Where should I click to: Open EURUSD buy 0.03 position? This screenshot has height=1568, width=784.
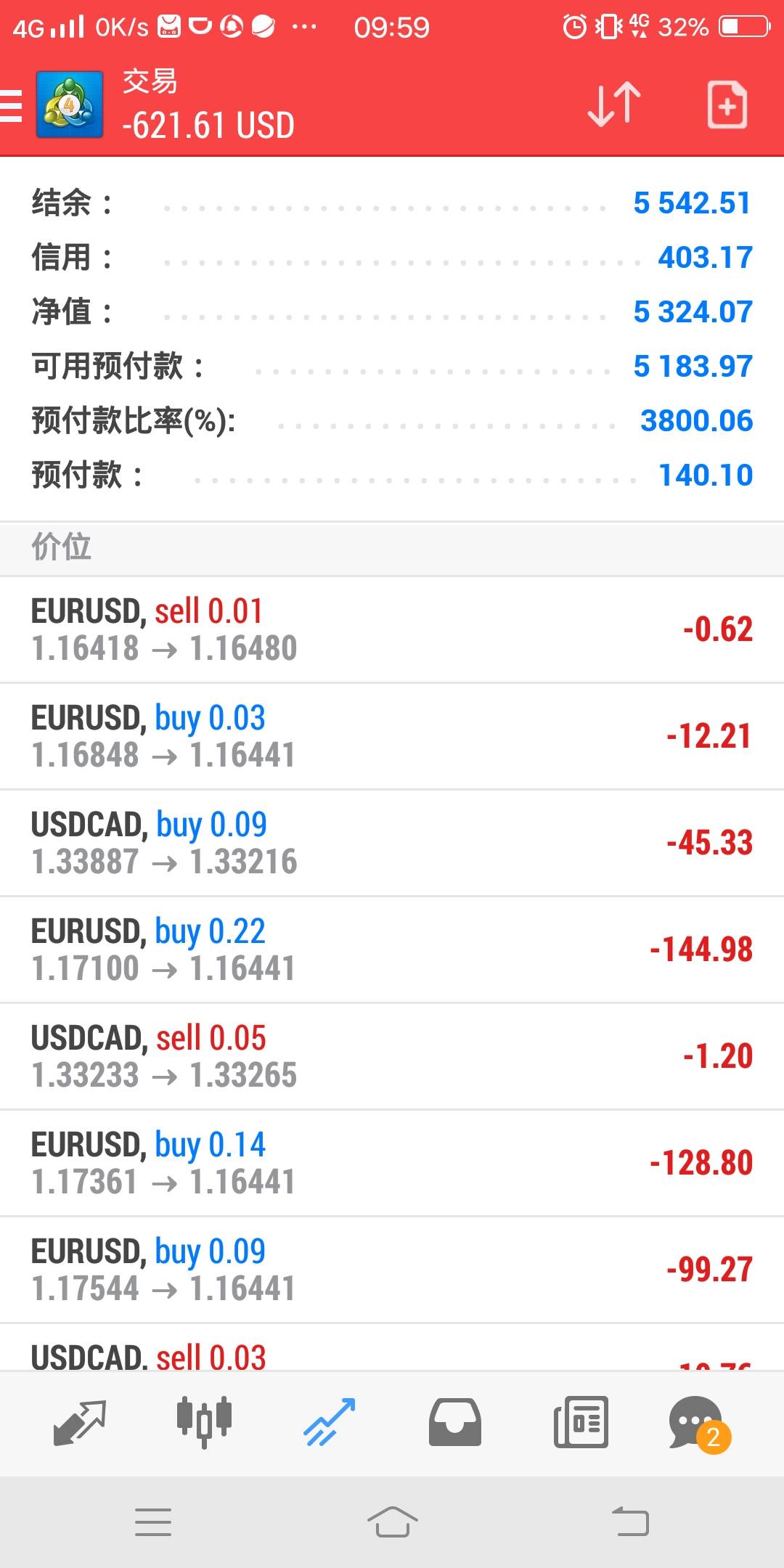[392, 736]
